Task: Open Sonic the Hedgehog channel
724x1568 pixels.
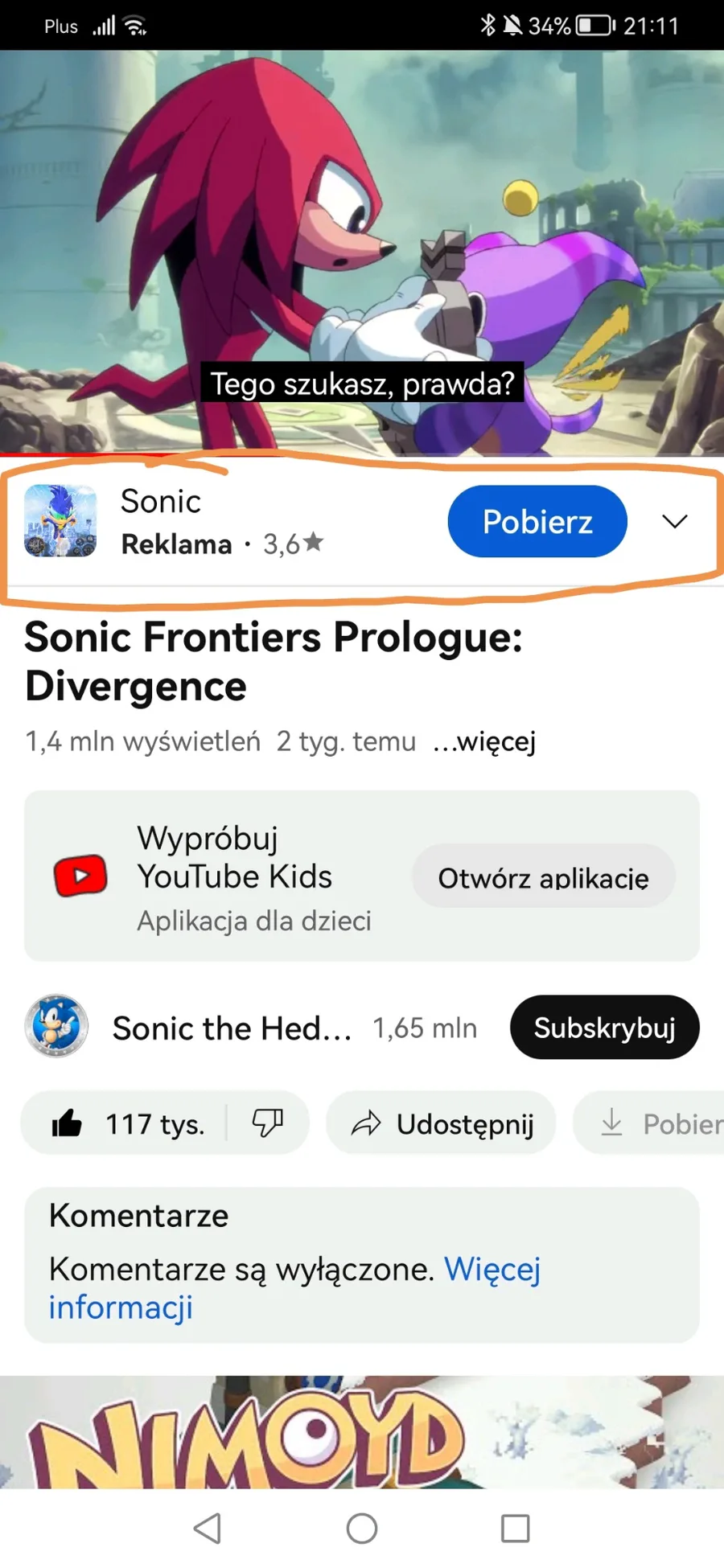Action: tap(232, 1028)
